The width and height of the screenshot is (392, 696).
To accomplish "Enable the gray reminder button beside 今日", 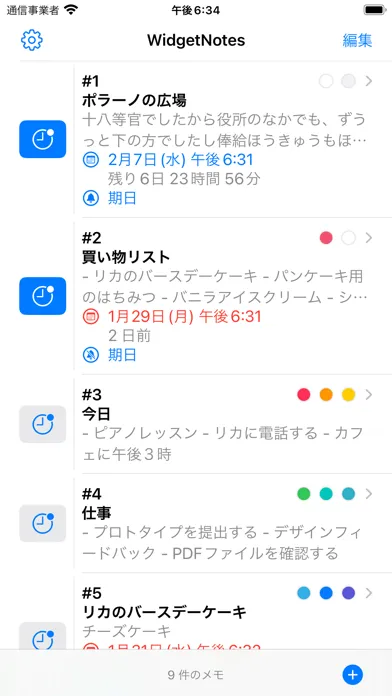I will click(x=43, y=424).
